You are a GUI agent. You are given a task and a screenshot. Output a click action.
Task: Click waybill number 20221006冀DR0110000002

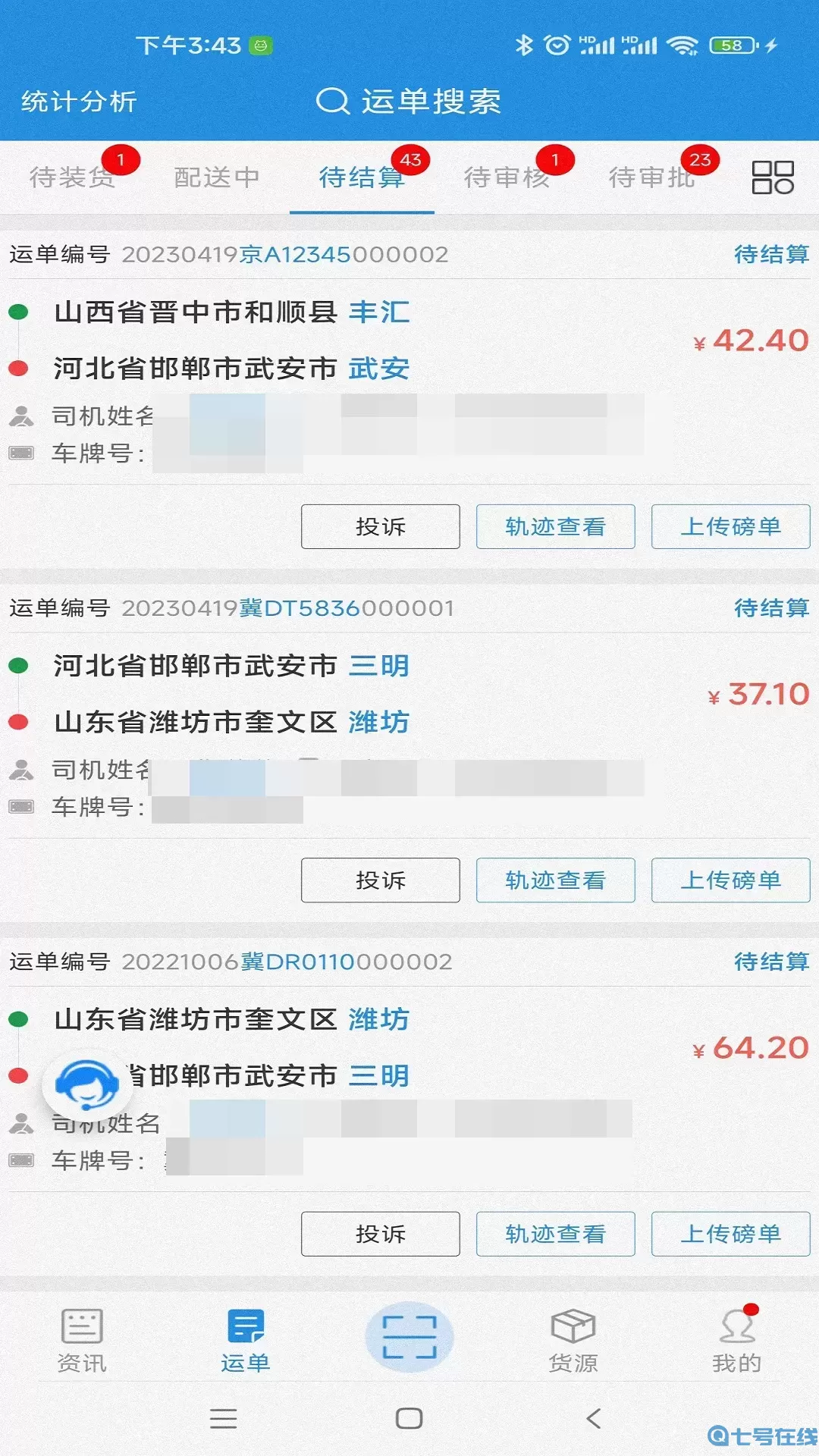coord(288,962)
